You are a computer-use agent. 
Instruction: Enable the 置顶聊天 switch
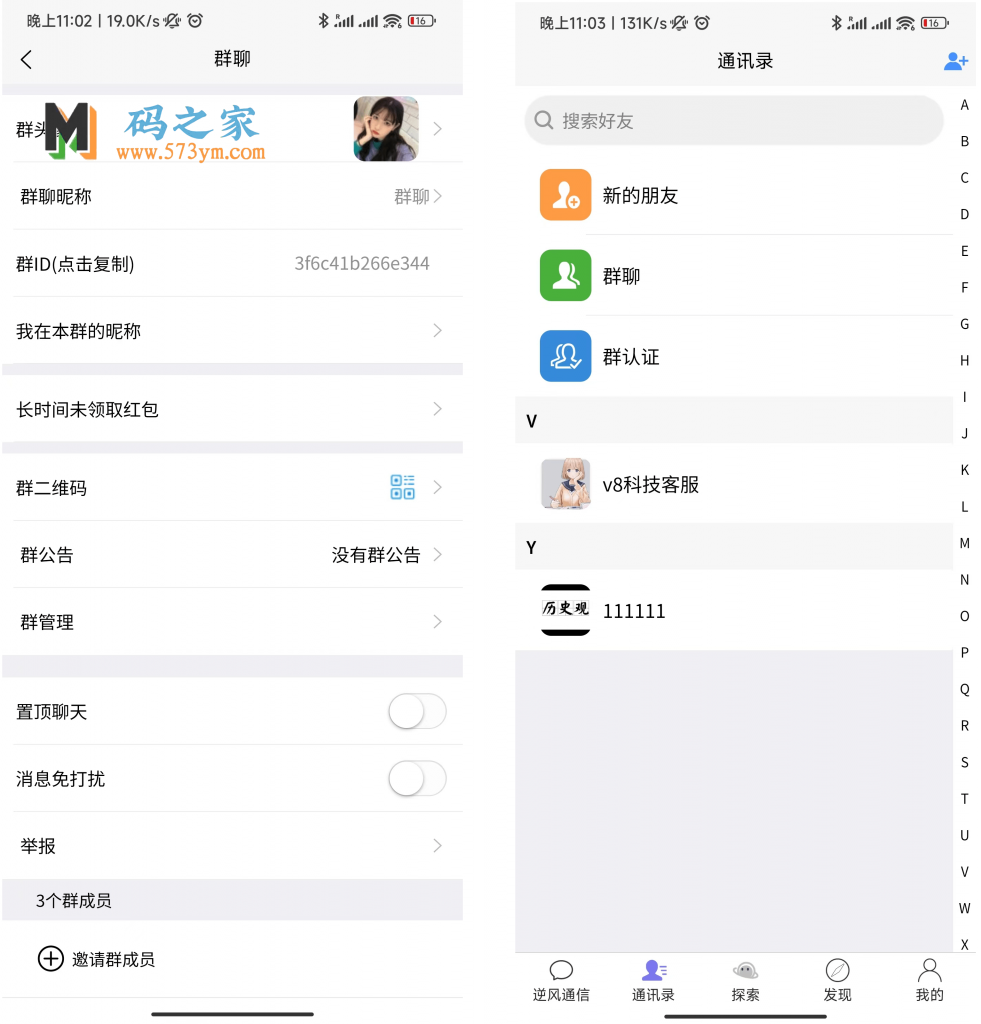pos(416,712)
